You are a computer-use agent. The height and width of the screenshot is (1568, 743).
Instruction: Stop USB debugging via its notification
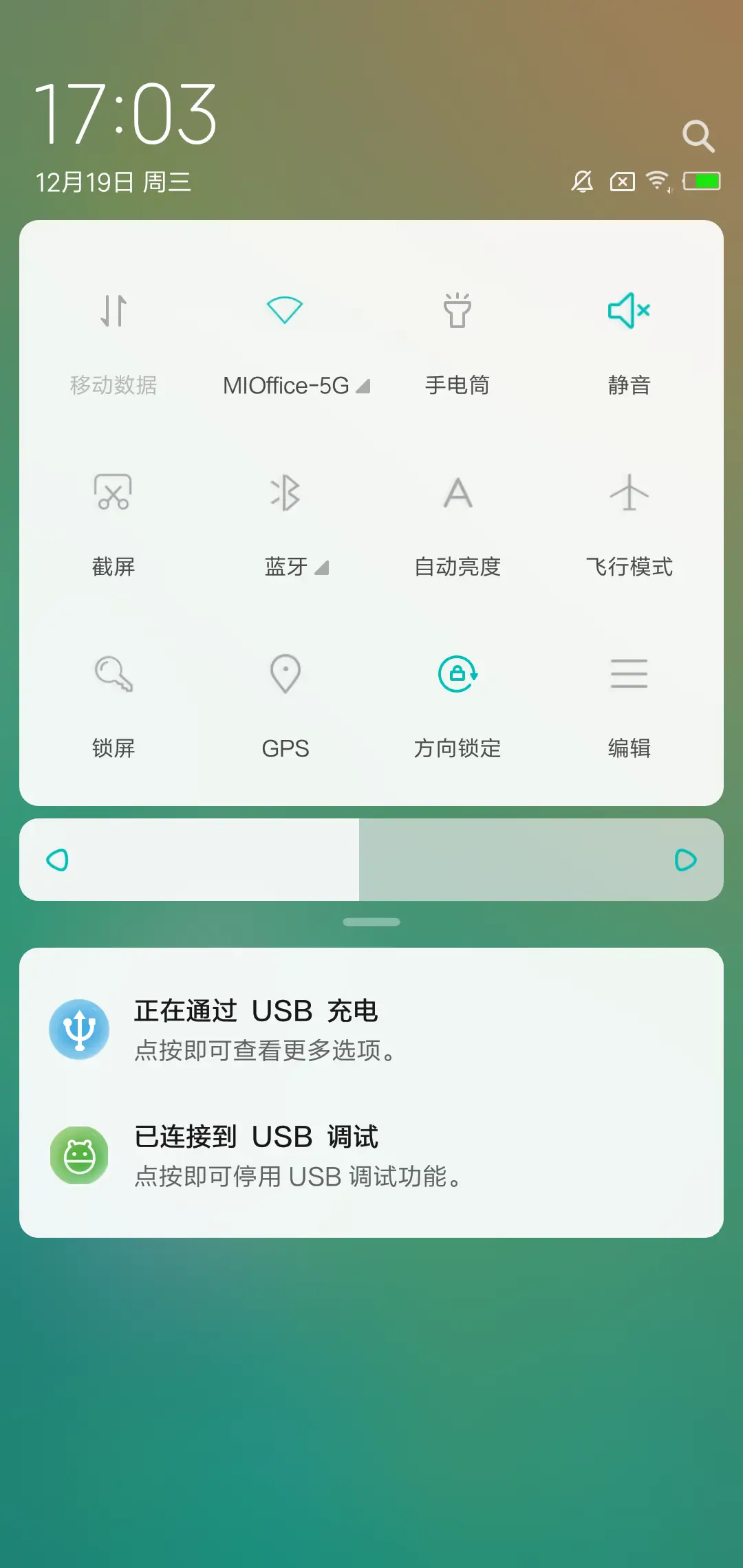pos(371,1155)
